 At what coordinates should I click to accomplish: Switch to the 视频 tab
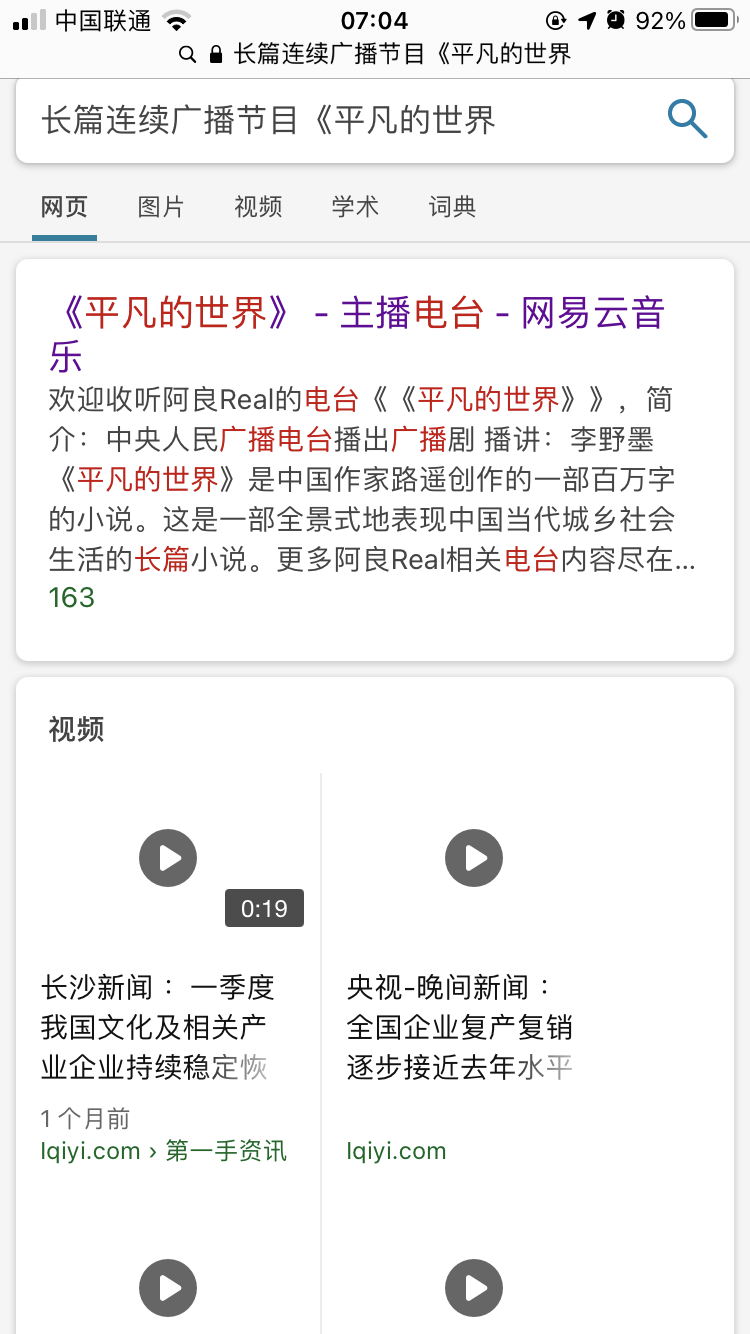[x=258, y=207]
